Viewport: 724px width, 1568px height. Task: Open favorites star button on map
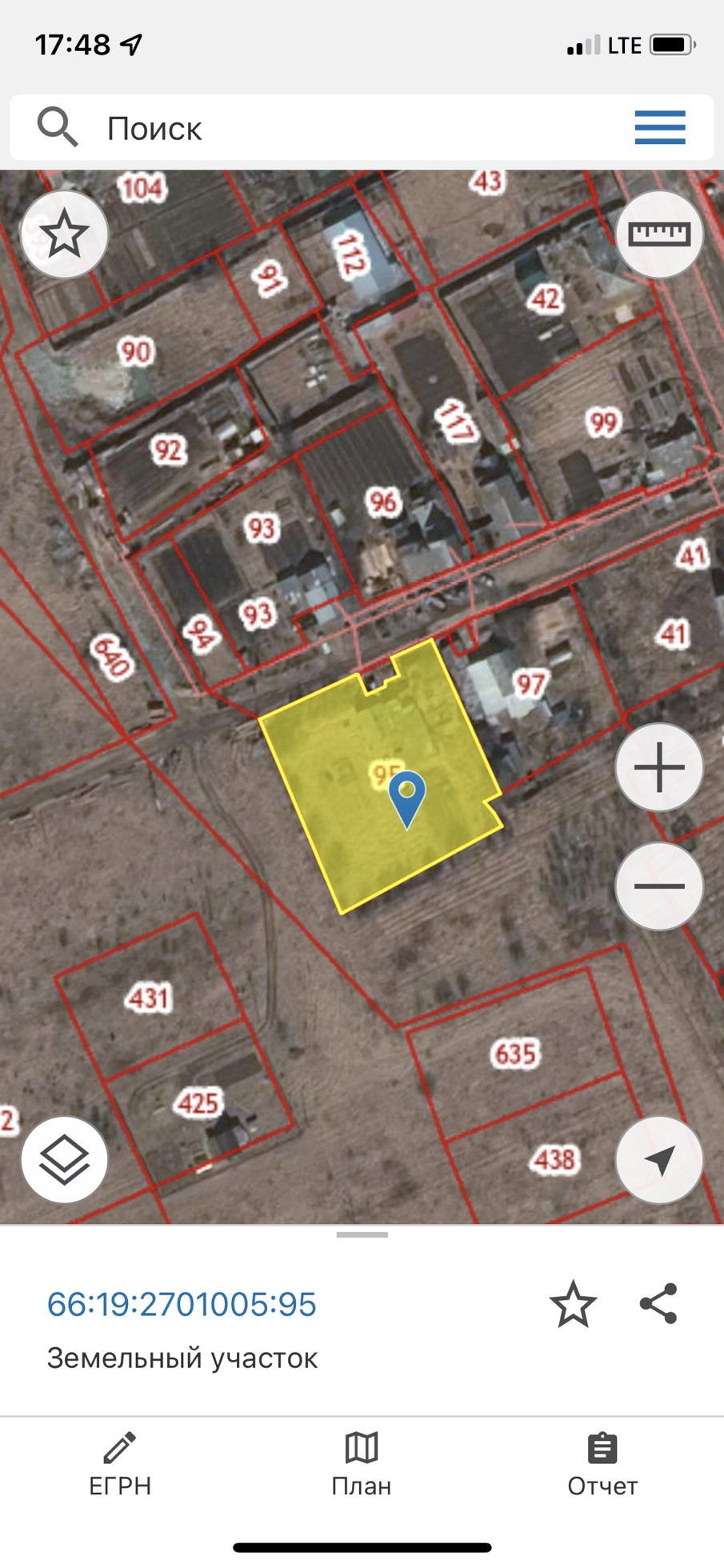pos(64,234)
